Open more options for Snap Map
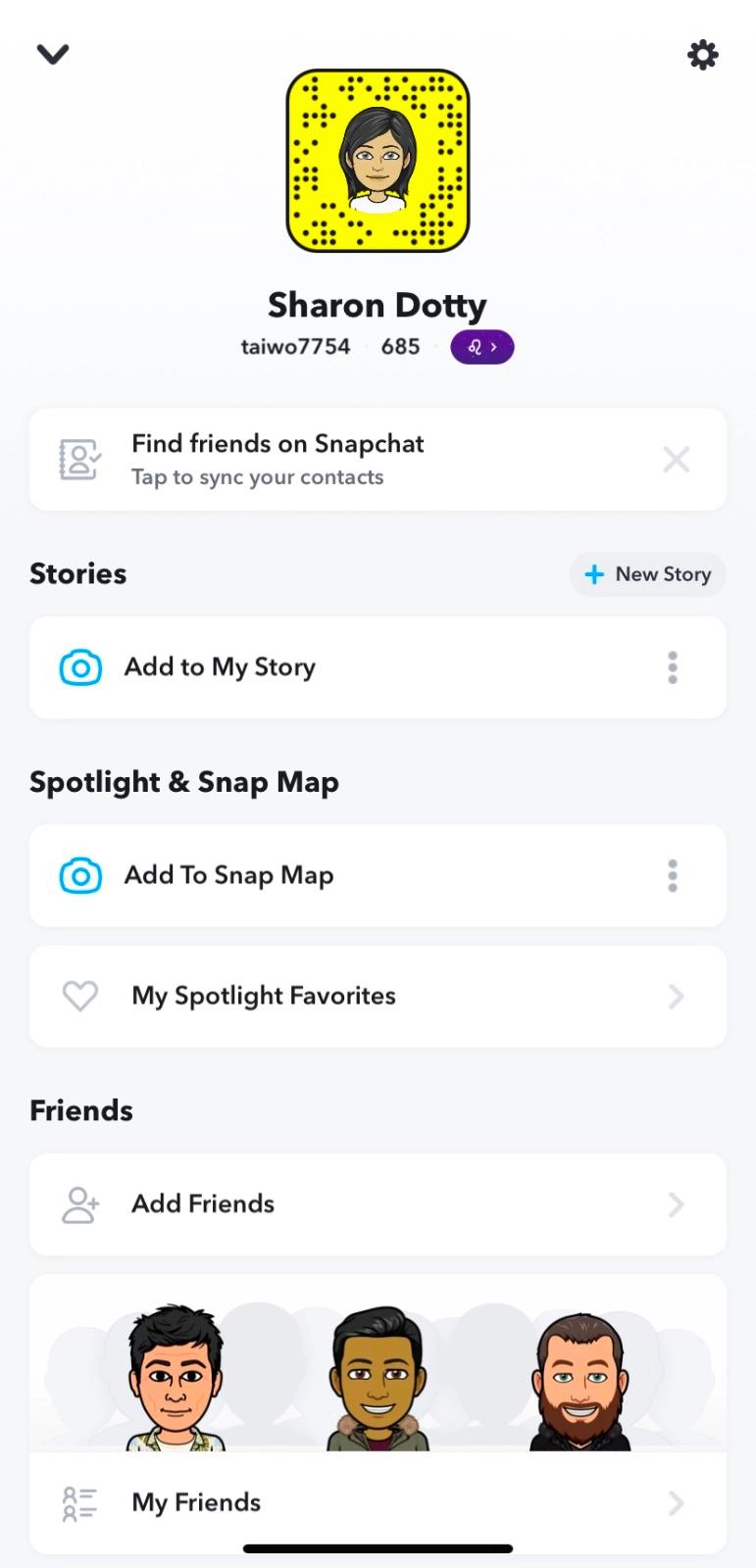This screenshot has height=1568, width=756. tap(673, 875)
